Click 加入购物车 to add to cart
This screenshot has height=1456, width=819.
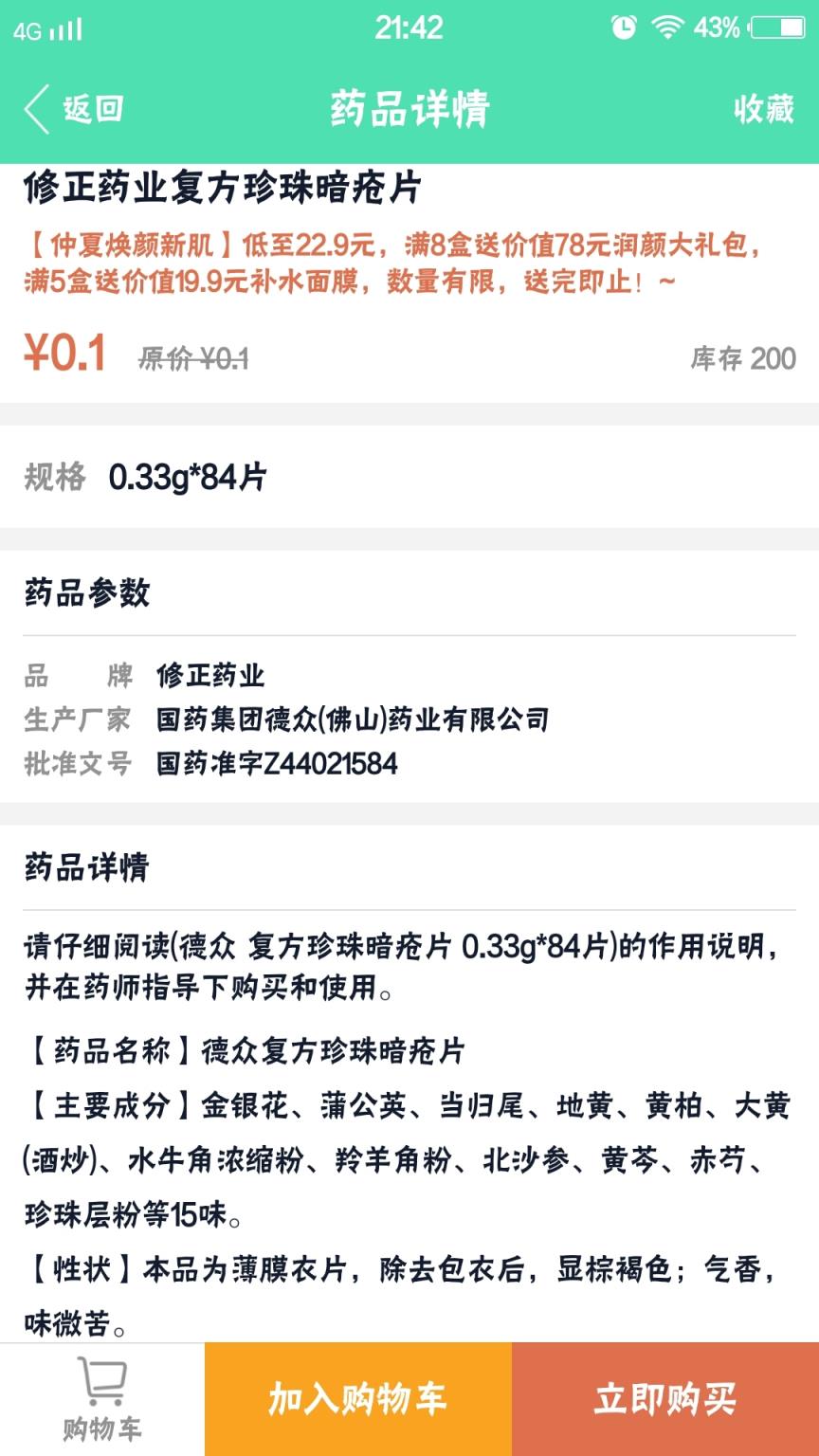pyautogui.click(x=355, y=1398)
